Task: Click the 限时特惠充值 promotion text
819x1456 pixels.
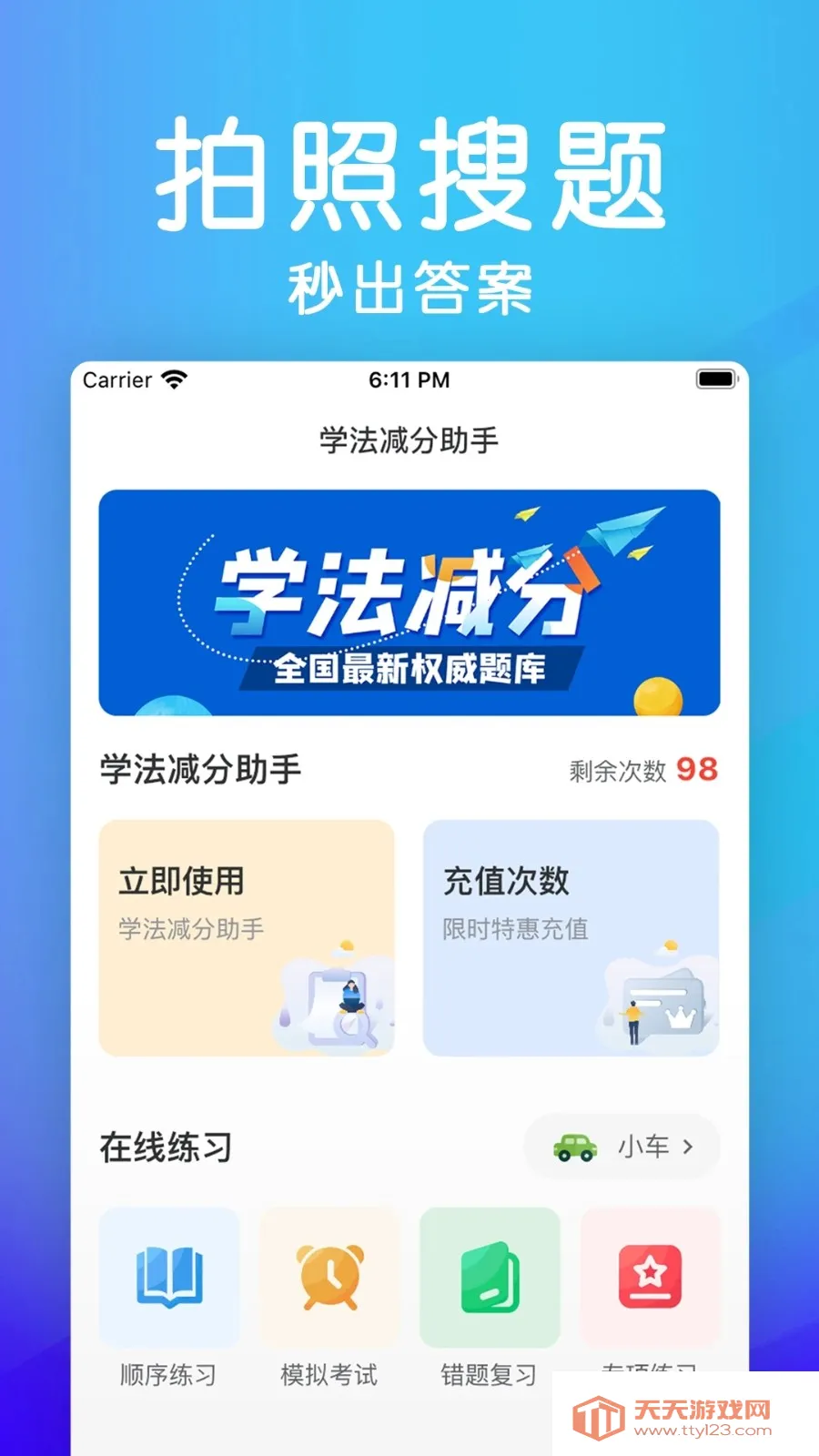Action: [x=514, y=929]
